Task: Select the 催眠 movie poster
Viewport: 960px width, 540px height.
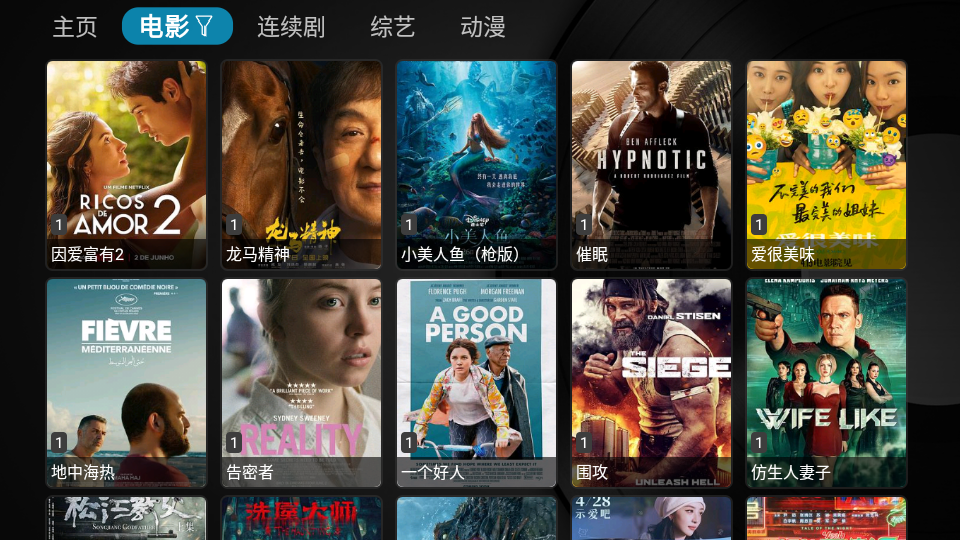Action: pyautogui.click(x=652, y=165)
